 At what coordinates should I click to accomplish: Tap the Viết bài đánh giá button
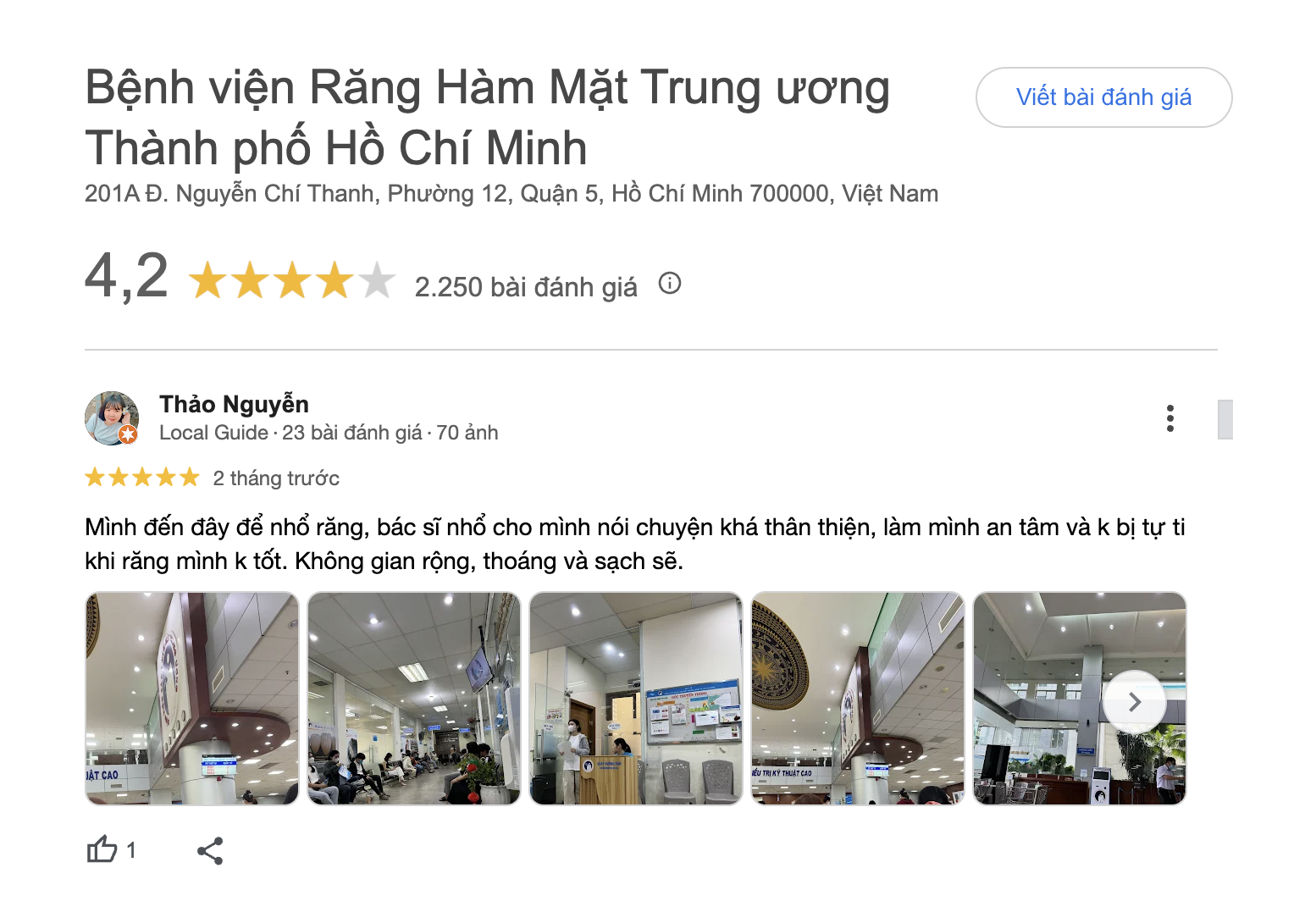[1103, 97]
